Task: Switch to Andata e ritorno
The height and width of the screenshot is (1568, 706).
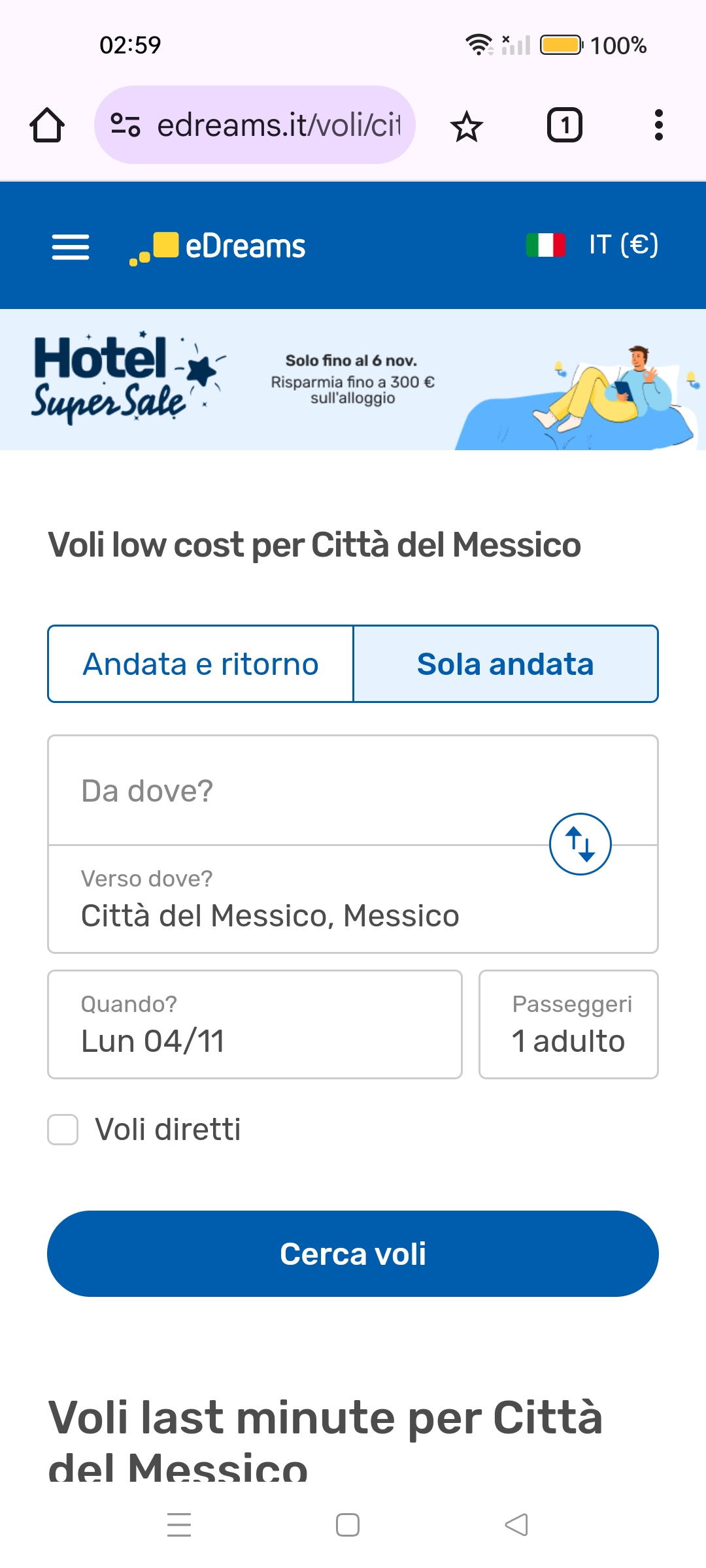Action: coord(201,664)
